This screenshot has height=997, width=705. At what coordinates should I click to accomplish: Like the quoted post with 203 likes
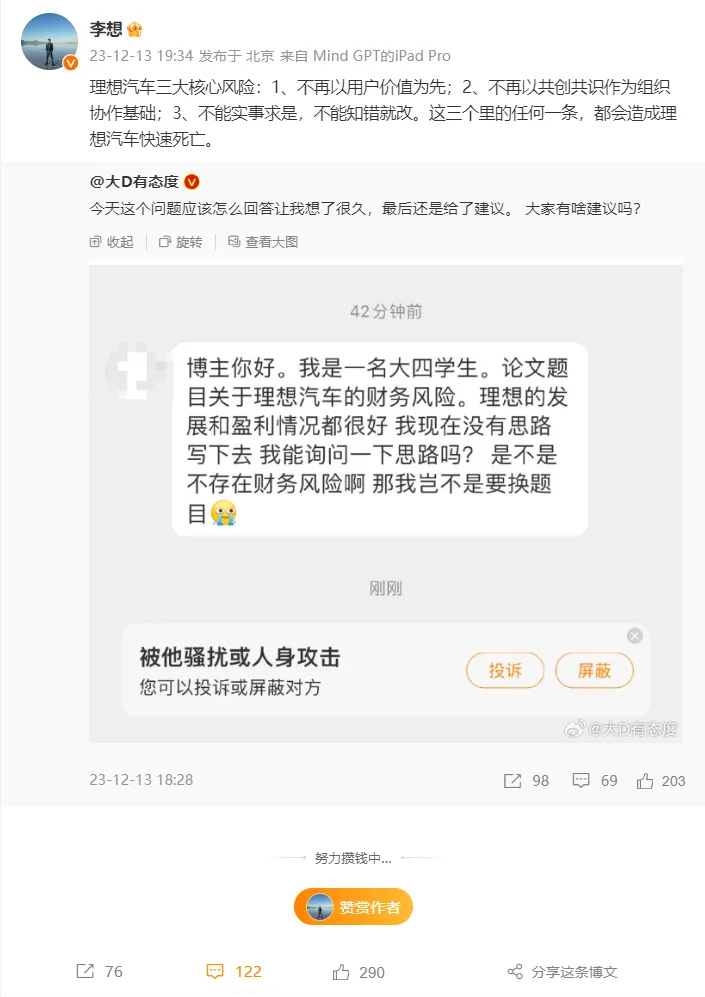[661, 780]
